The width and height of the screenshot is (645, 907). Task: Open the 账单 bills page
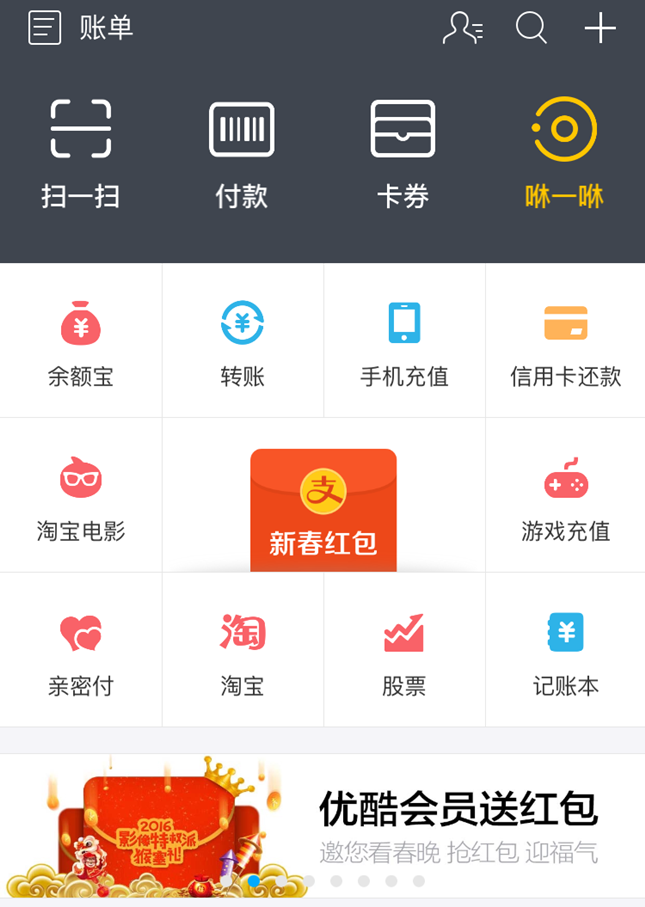80,28
